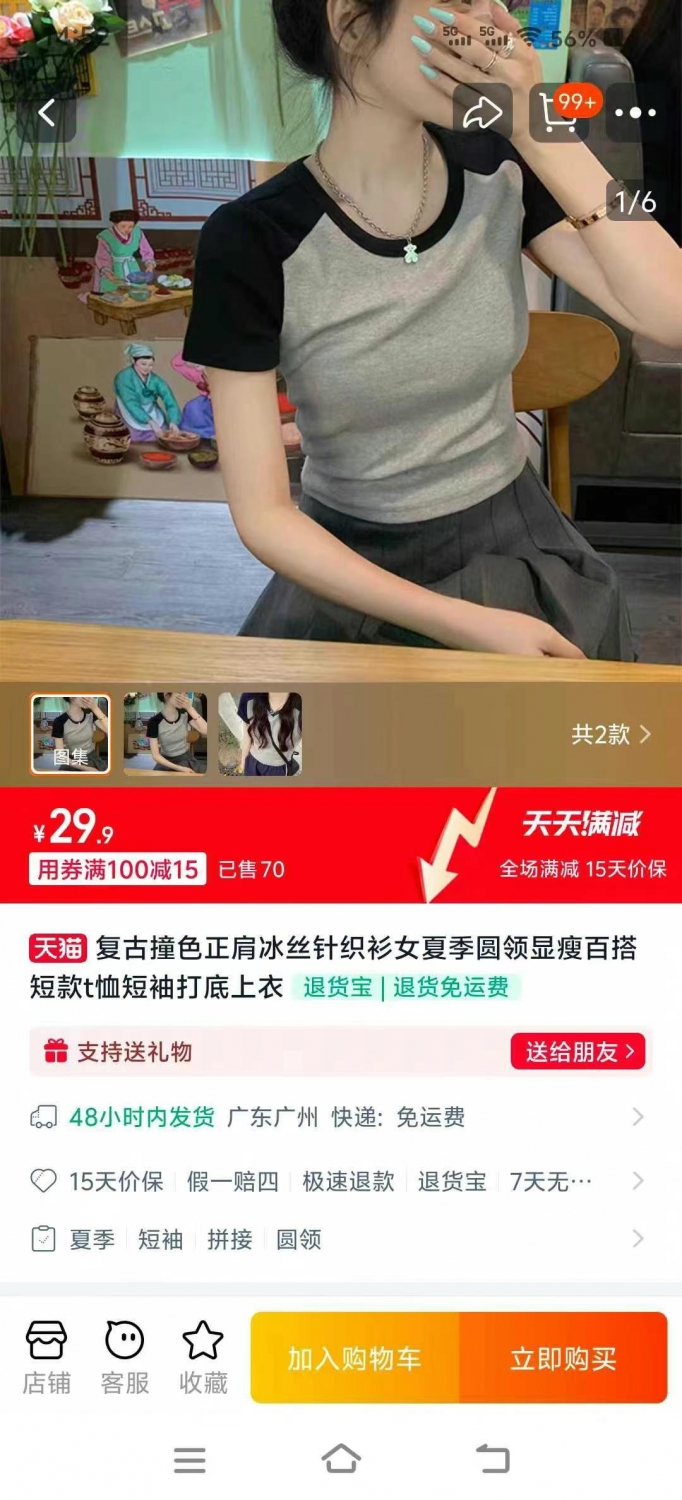Expand the 15天价保 service guarantees row
This screenshot has height=1500, width=682.
340,1181
